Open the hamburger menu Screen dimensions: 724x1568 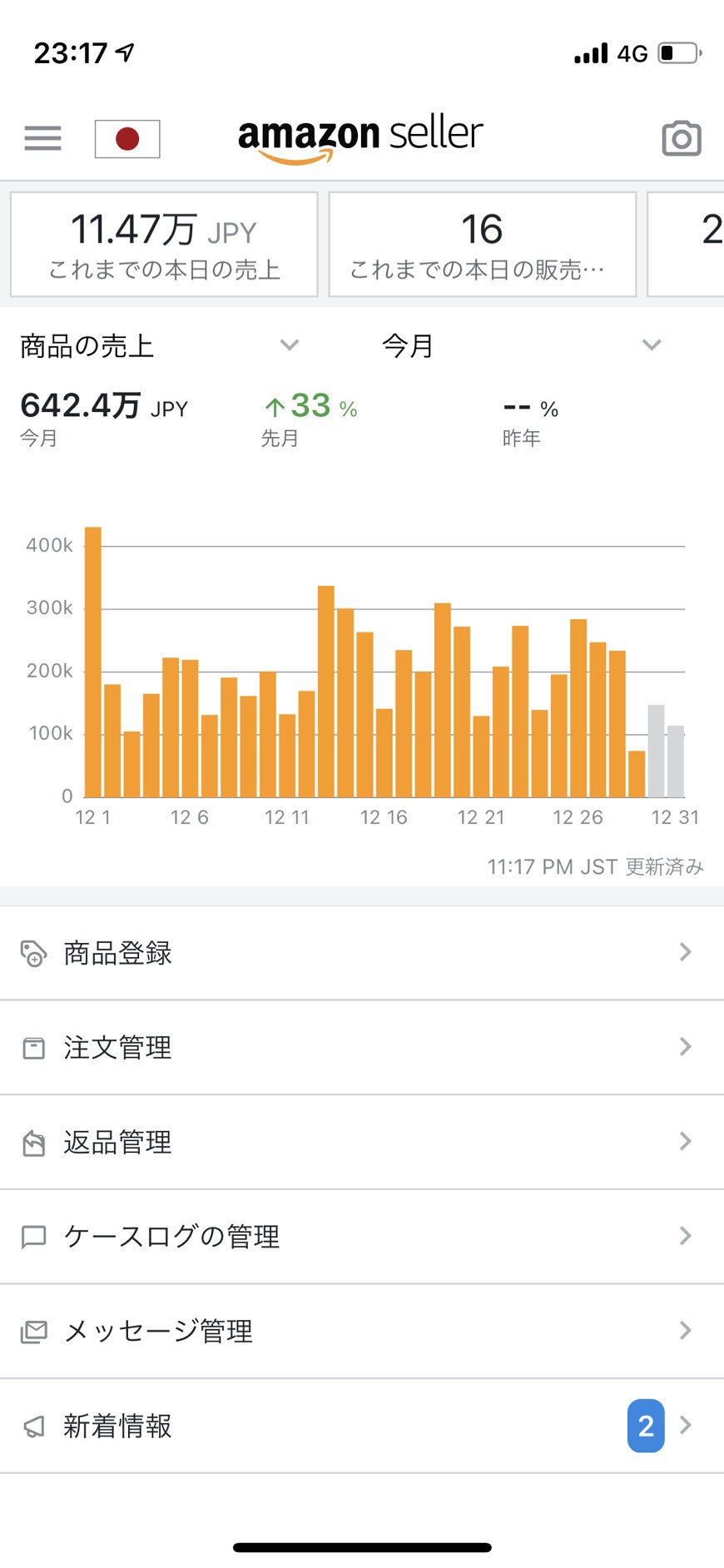click(x=42, y=138)
